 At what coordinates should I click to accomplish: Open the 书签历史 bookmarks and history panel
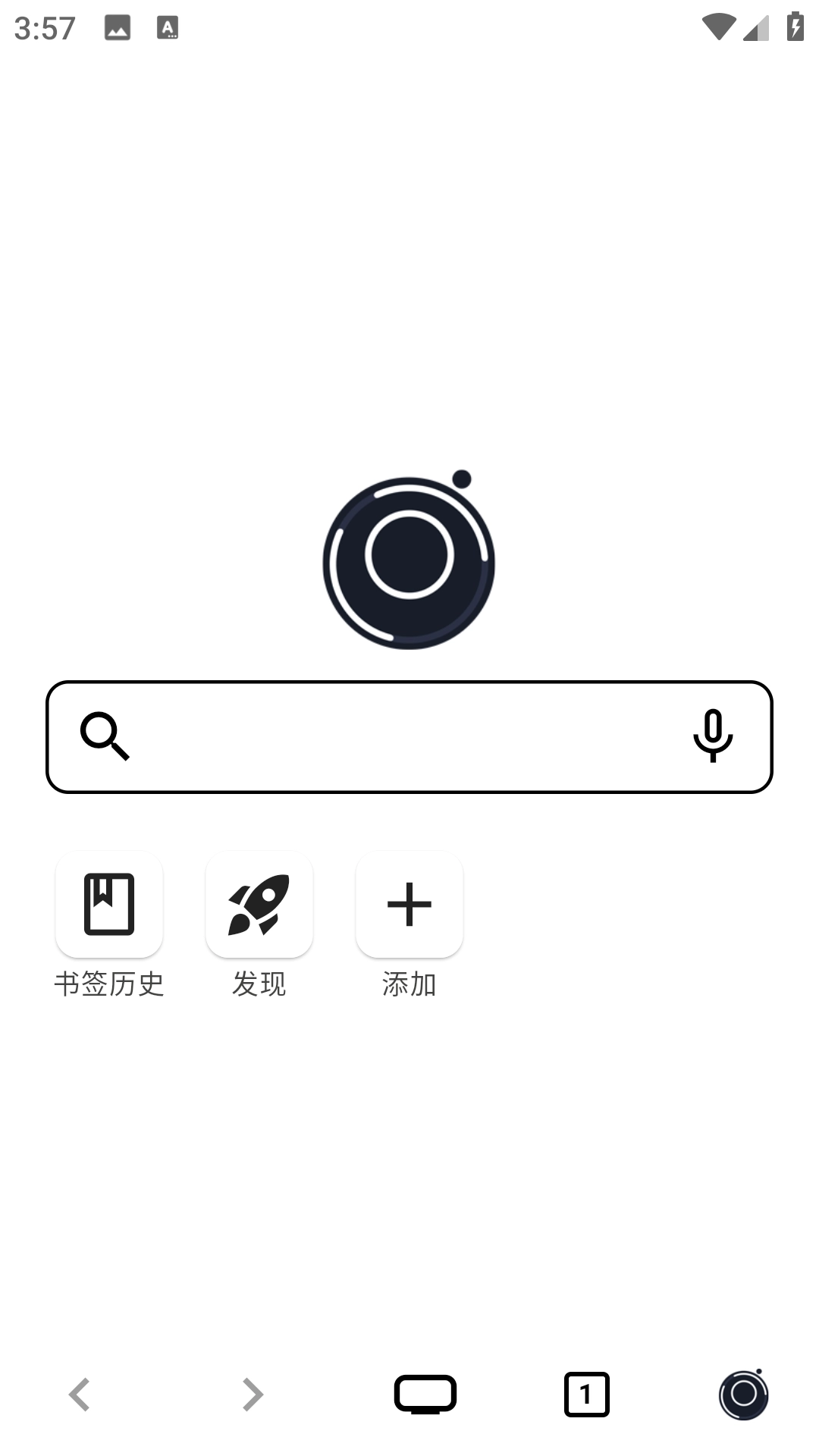click(108, 904)
